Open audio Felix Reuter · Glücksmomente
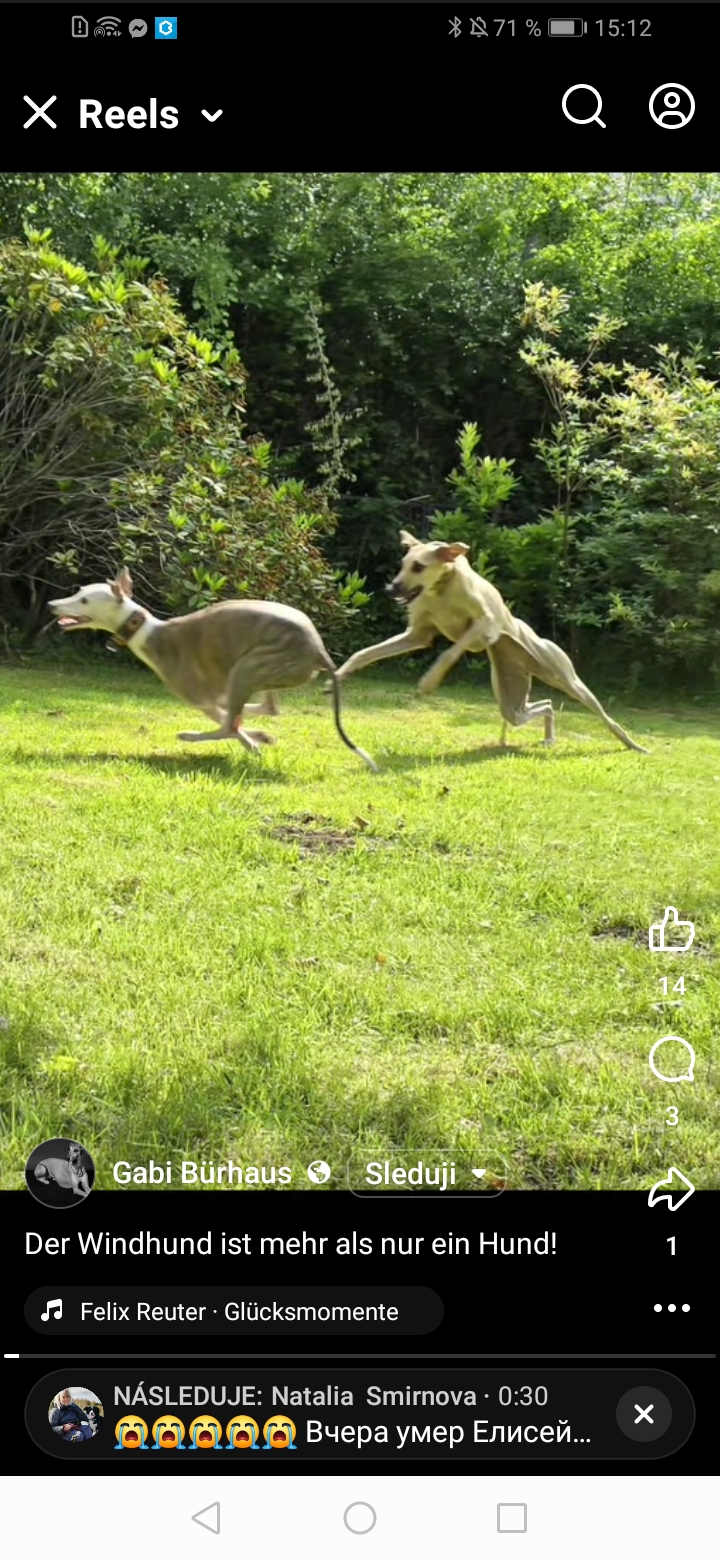Viewport: 720px width, 1560px height. (234, 1311)
